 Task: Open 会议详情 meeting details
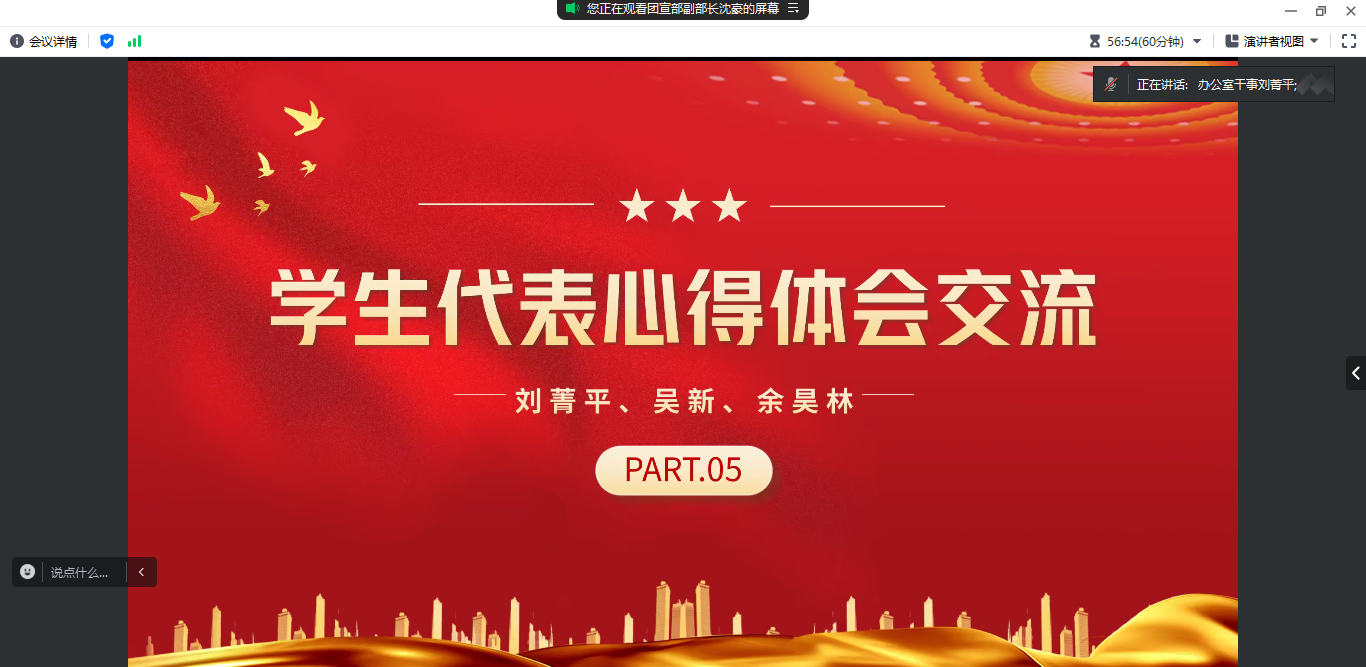[44, 41]
